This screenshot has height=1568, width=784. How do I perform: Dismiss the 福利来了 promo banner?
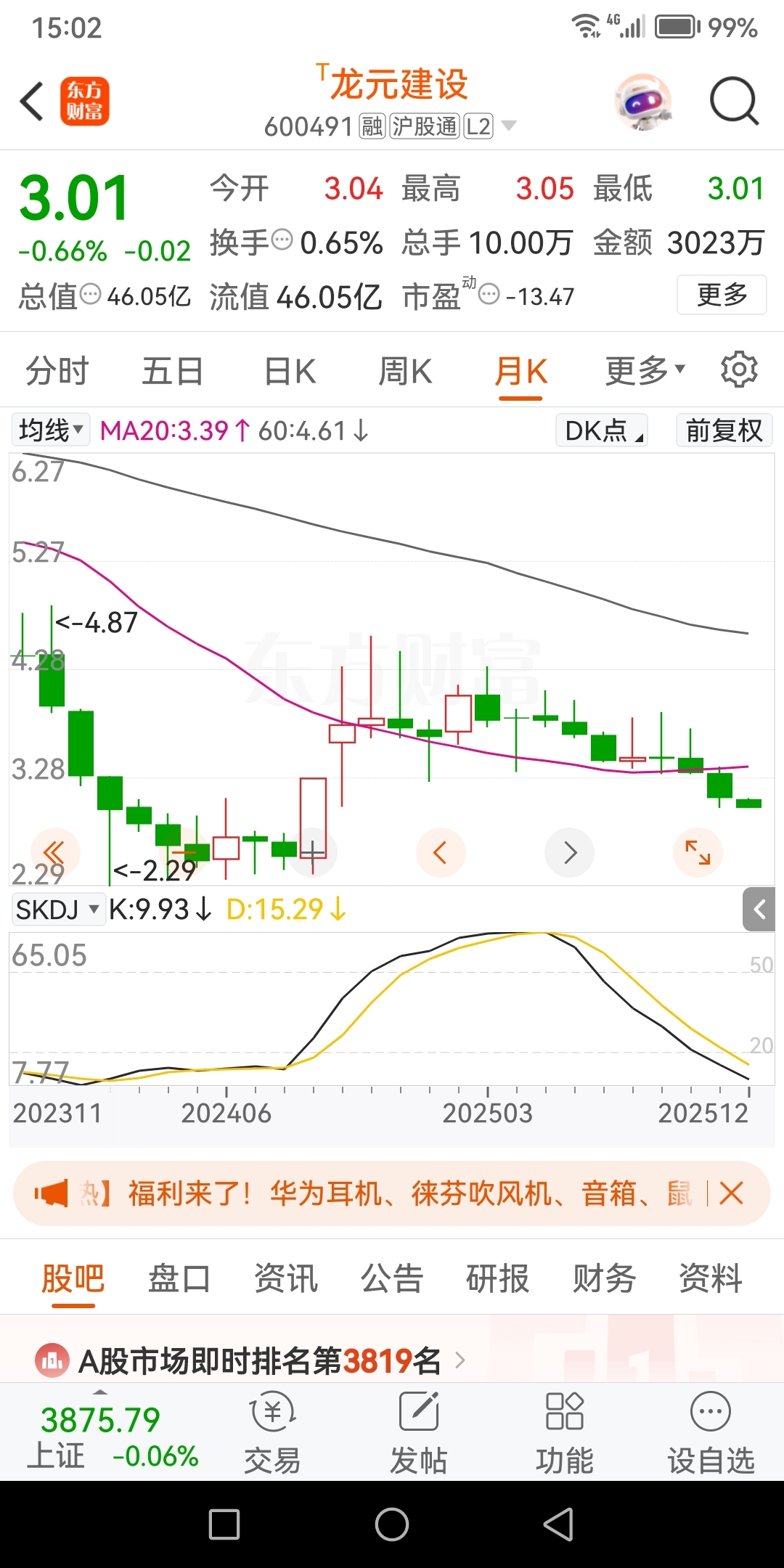731,1193
